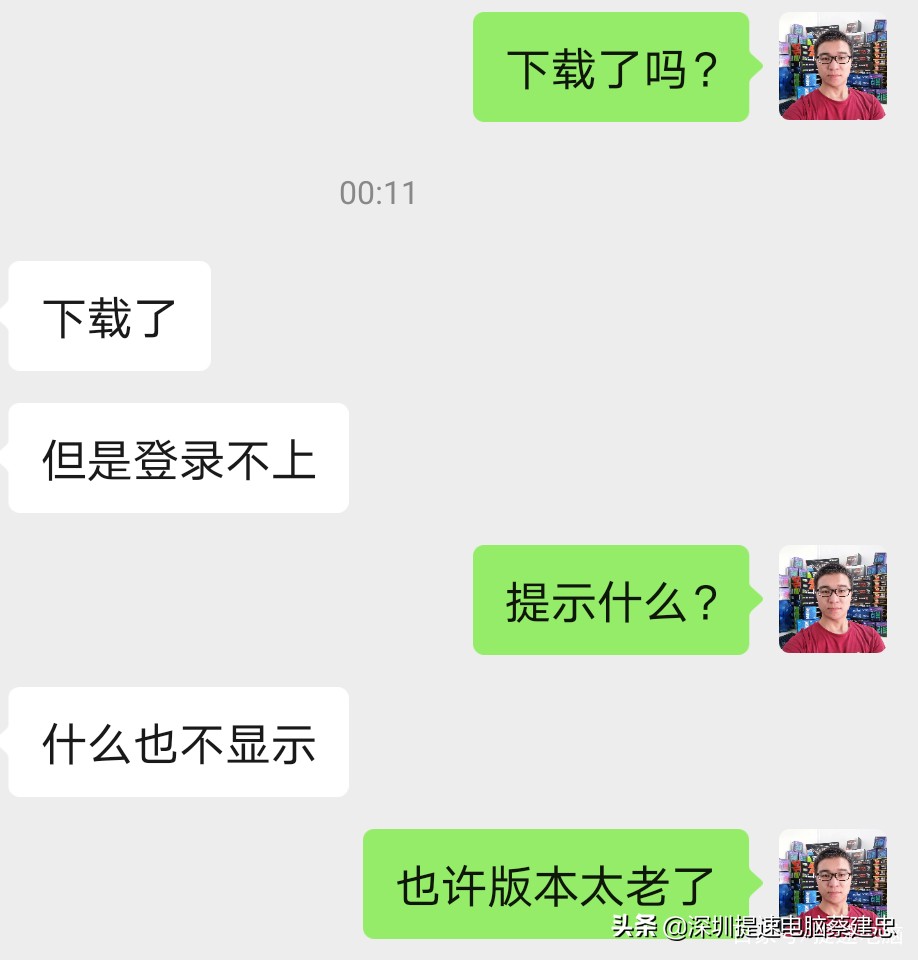Image resolution: width=918 pixels, height=960 pixels.
Task: Select the first incoming white message
Action: pyautogui.click(x=108, y=315)
